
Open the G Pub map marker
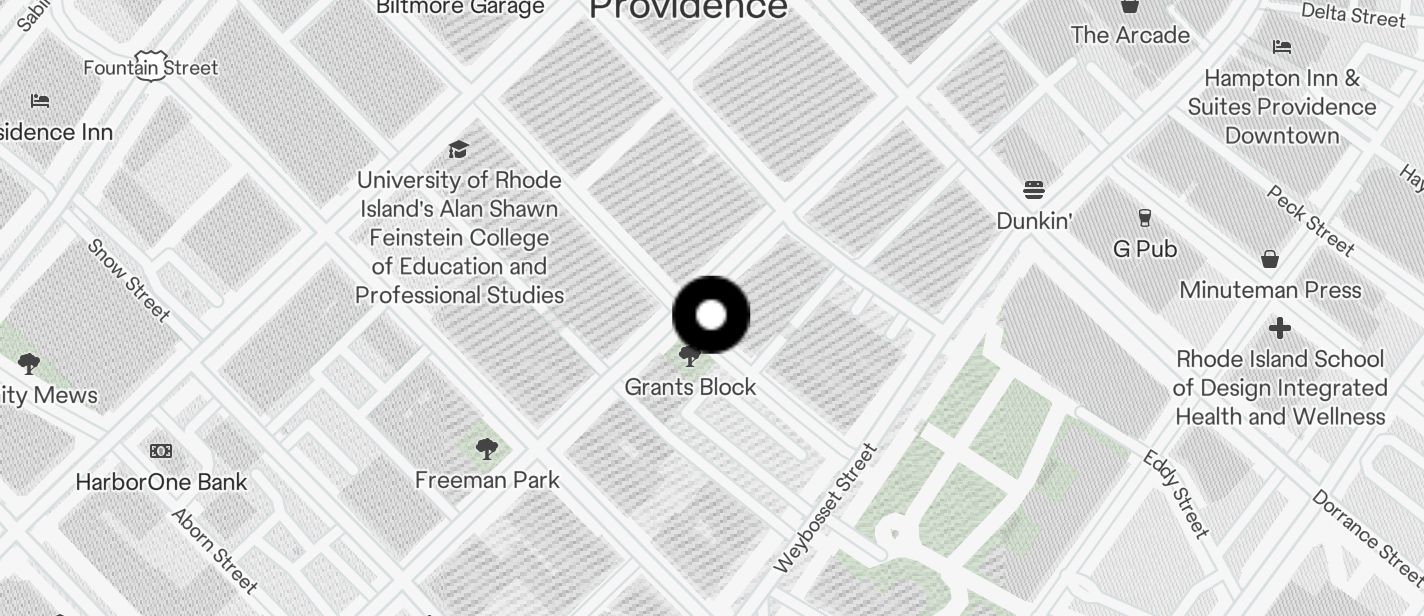point(1145,218)
